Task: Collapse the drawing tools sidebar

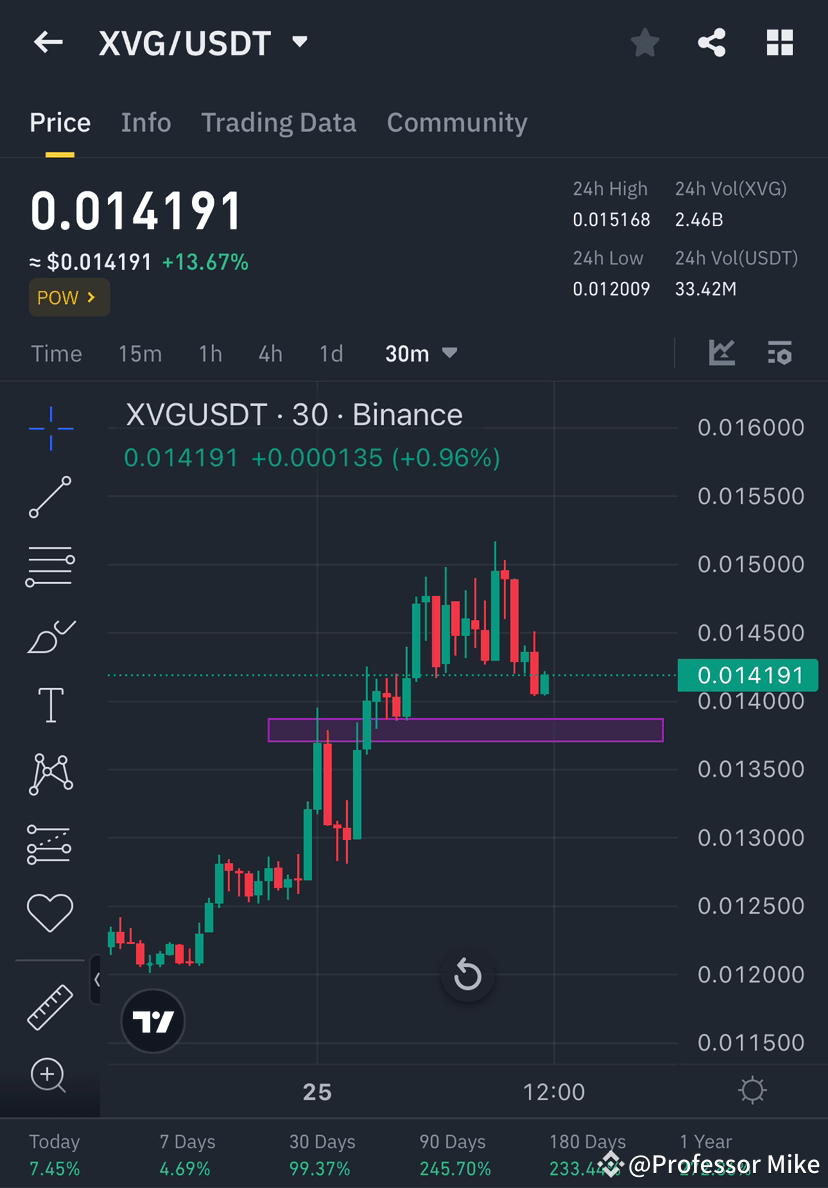Action: pyautogui.click(x=97, y=981)
